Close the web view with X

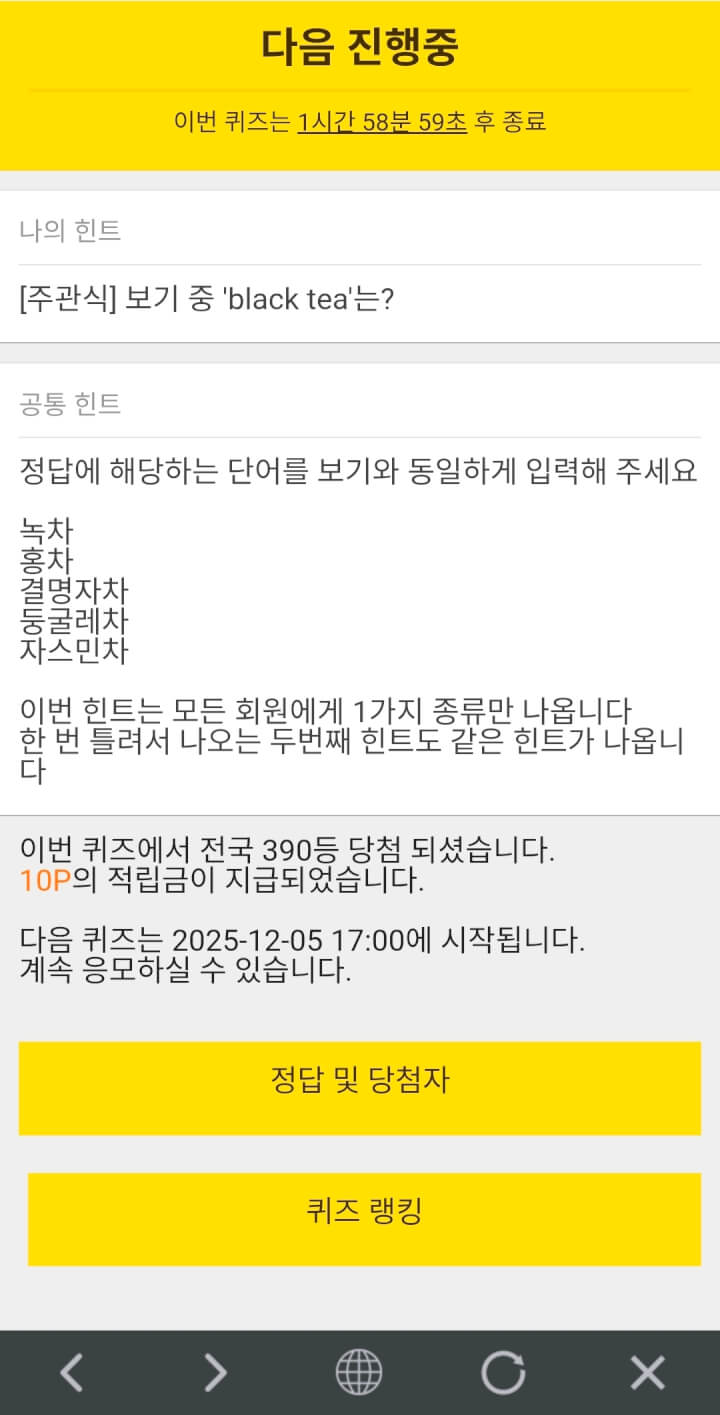(x=647, y=1372)
